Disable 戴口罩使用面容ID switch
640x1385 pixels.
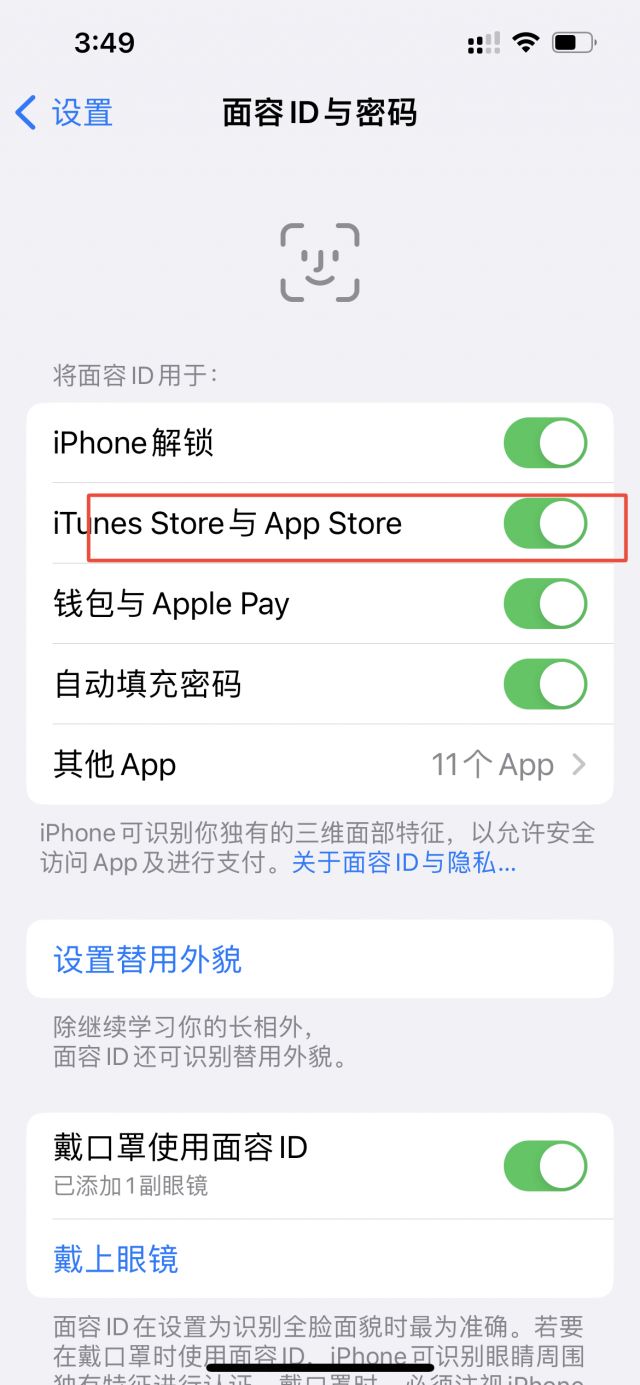click(x=545, y=1166)
